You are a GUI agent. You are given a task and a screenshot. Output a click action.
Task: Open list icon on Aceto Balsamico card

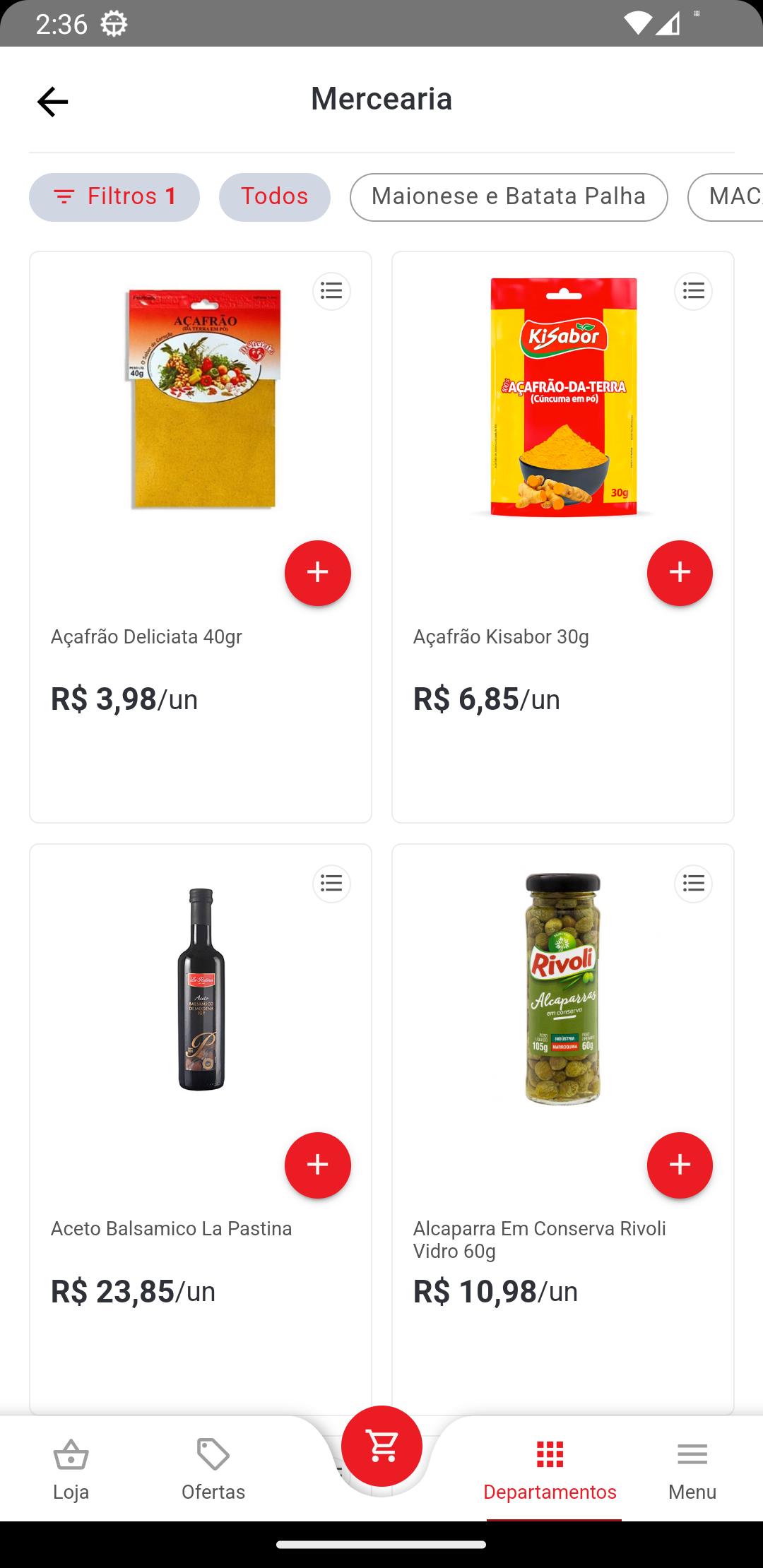click(x=331, y=884)
